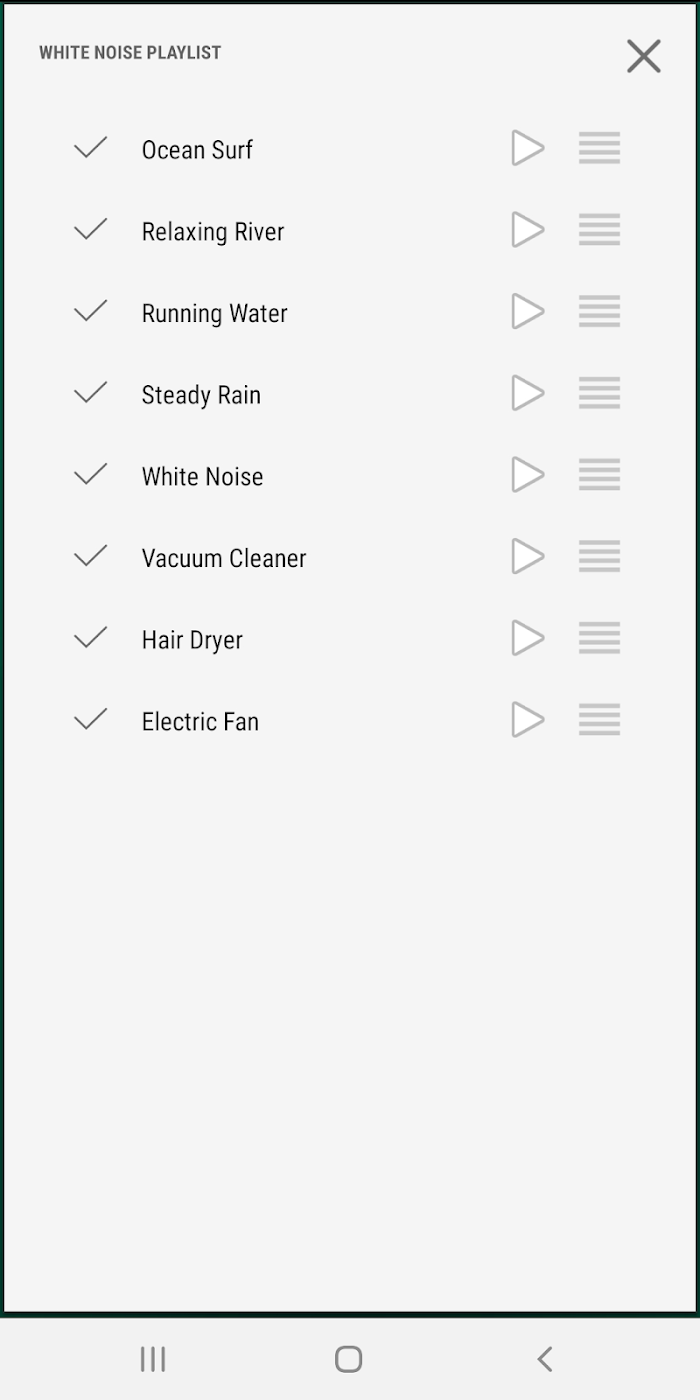Play the Running Water sound

(x=528, y=311)
